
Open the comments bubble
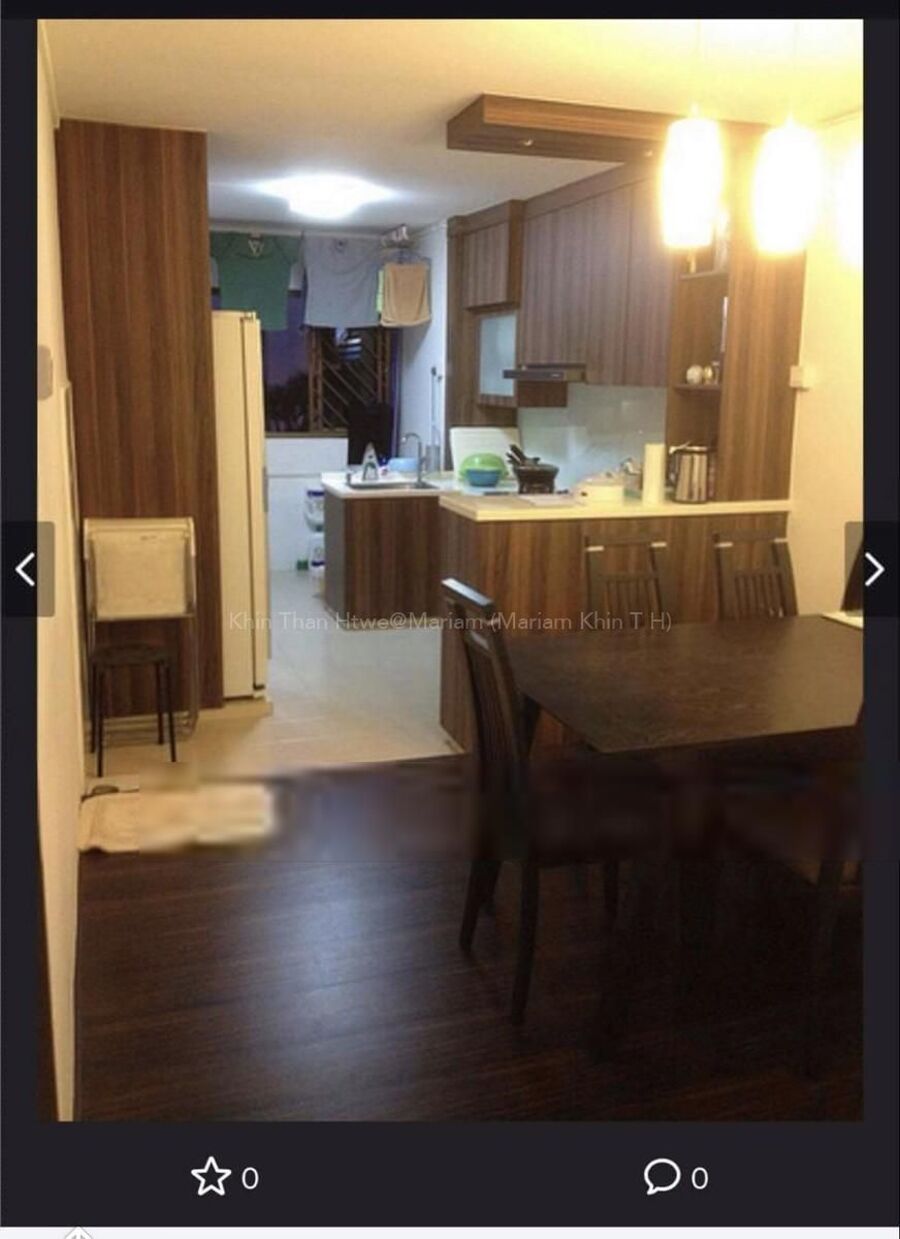coord(662,1177)
